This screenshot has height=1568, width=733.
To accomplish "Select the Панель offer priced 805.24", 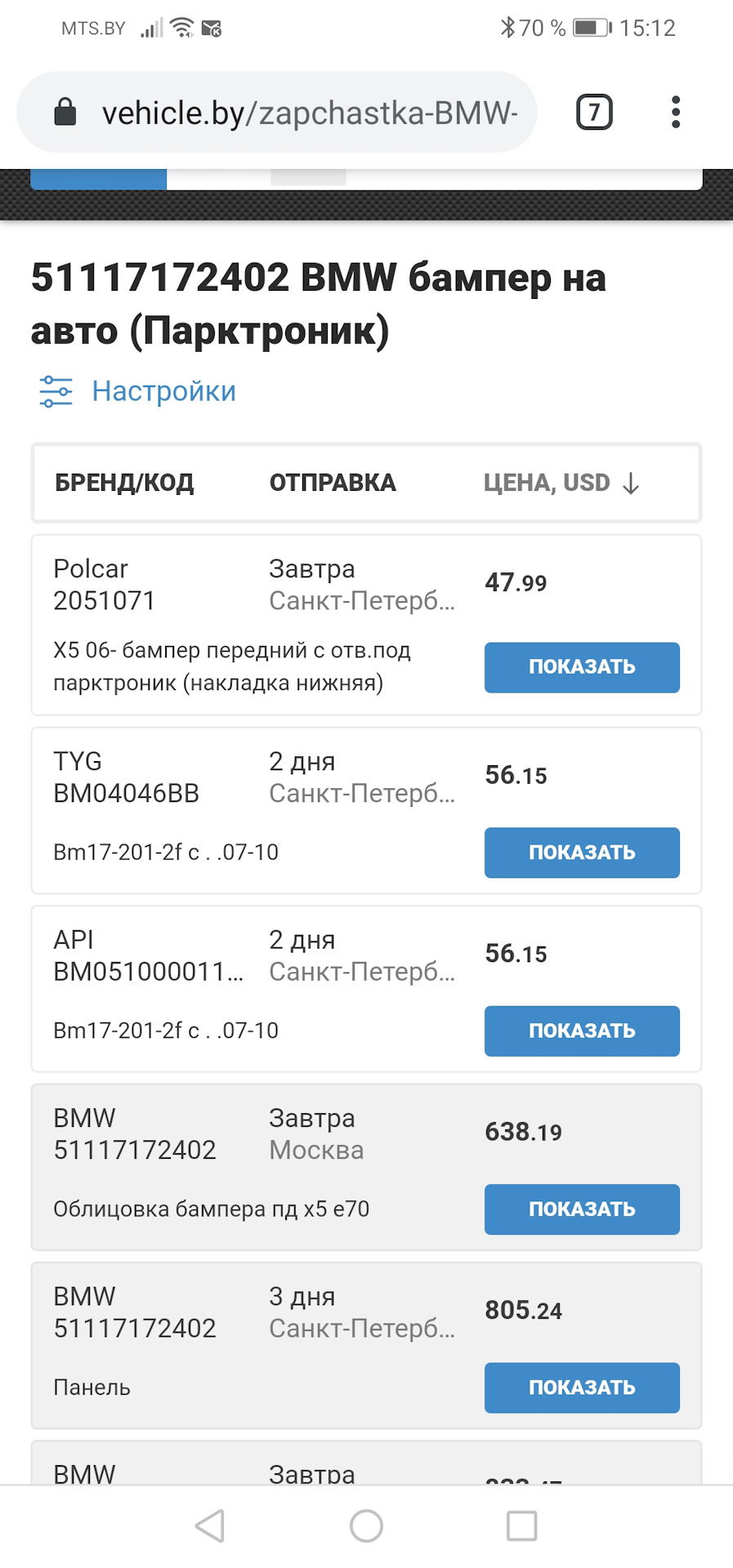I will click(581, 1388).
